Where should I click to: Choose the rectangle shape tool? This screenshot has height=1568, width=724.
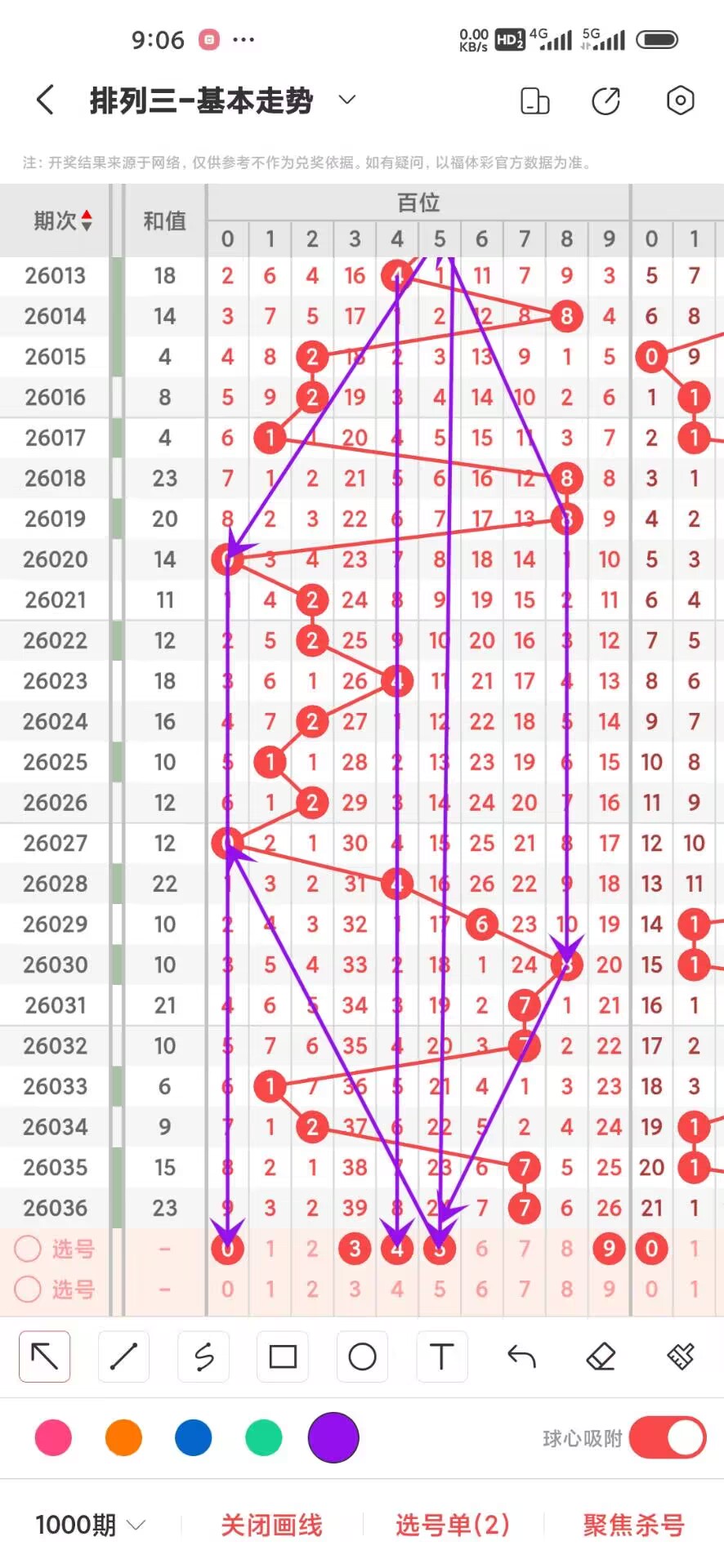[x=283, y=1356]
